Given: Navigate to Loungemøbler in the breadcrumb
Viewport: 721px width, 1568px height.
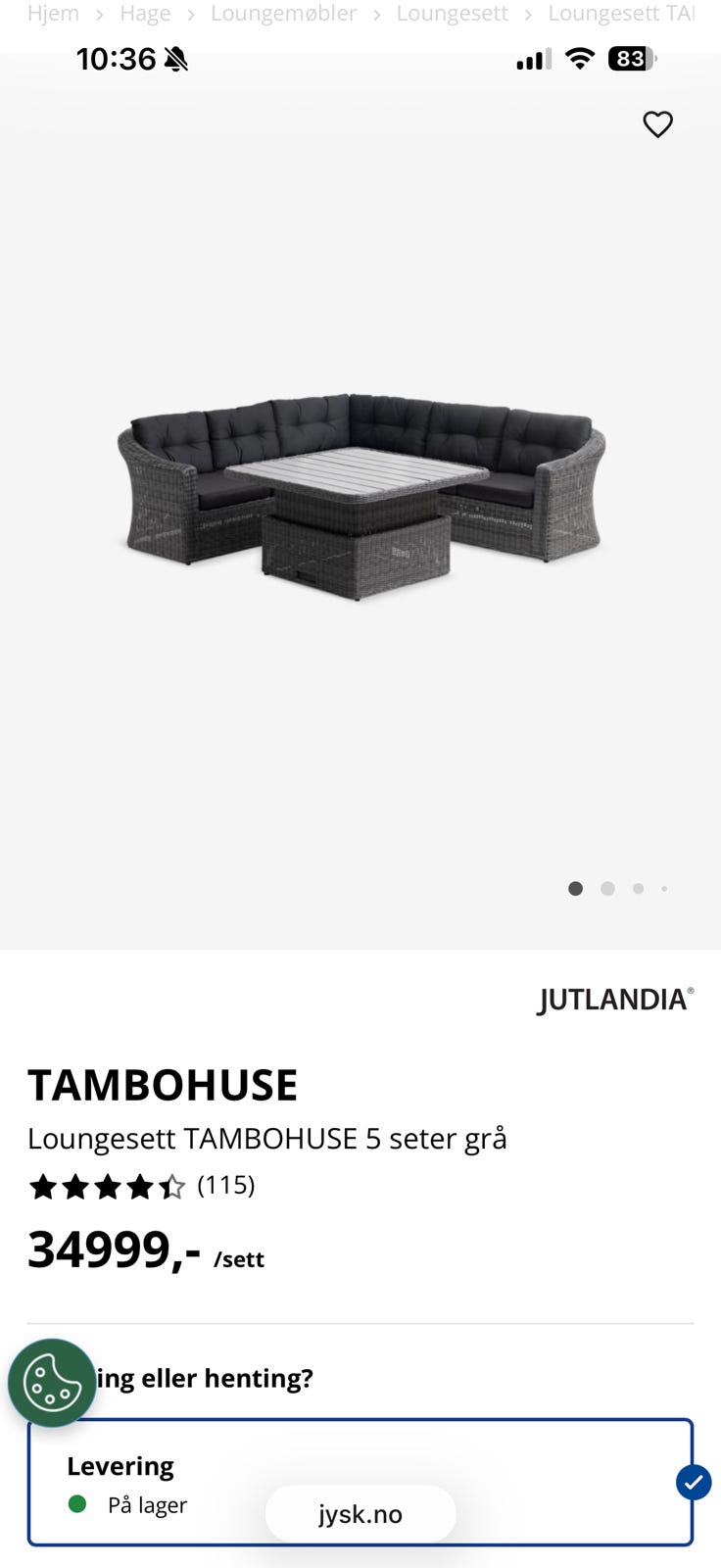Looking at the screenshot, I should (284, 14).
